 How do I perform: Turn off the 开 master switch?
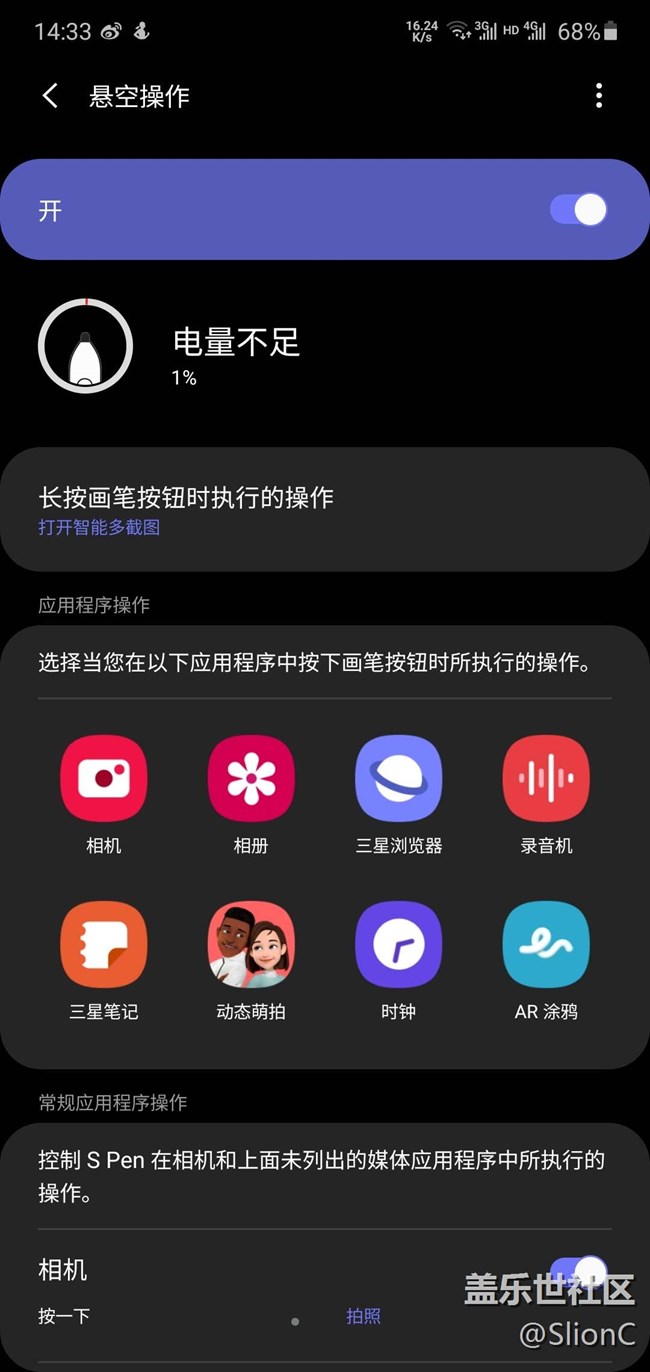click(x=578, y=210)
